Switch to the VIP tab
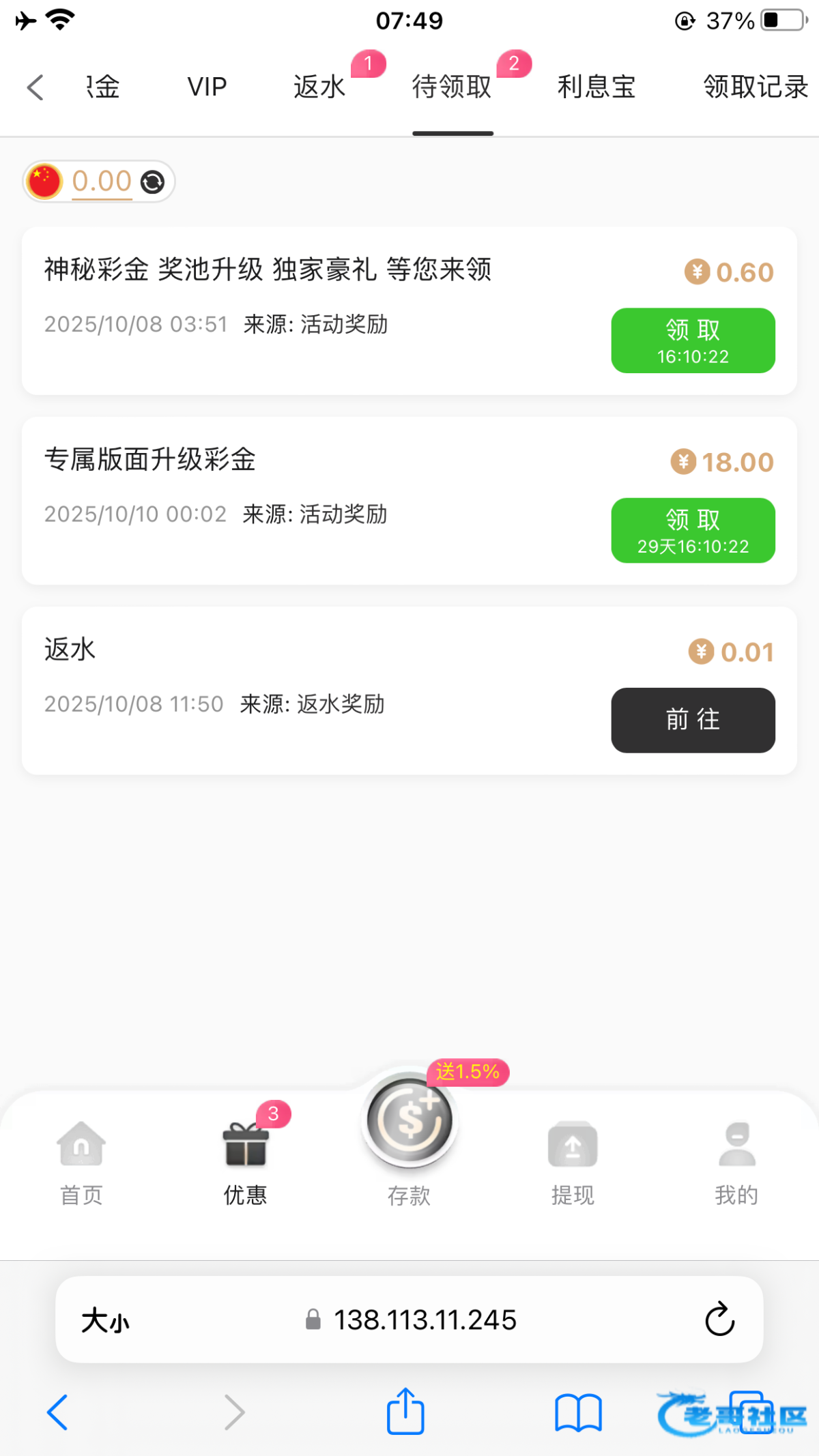The image size is (819, 1456). 207,87
